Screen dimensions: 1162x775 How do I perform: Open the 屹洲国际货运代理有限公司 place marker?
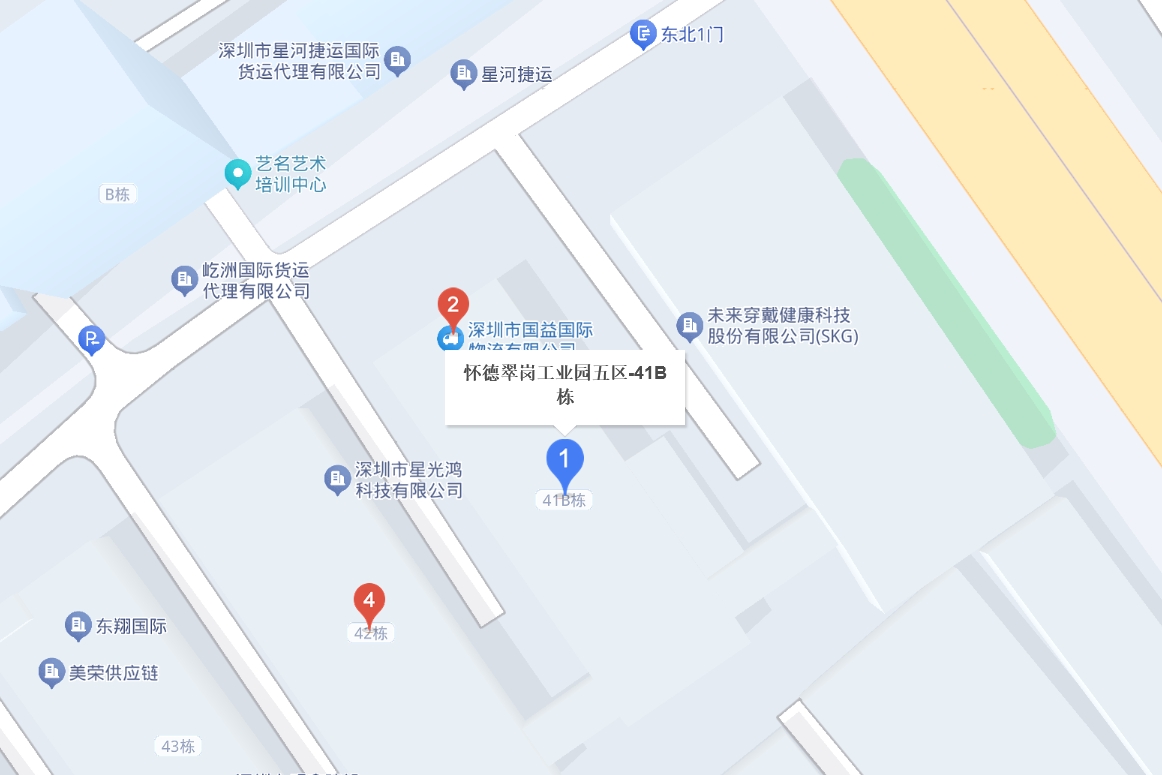point(184,279)
